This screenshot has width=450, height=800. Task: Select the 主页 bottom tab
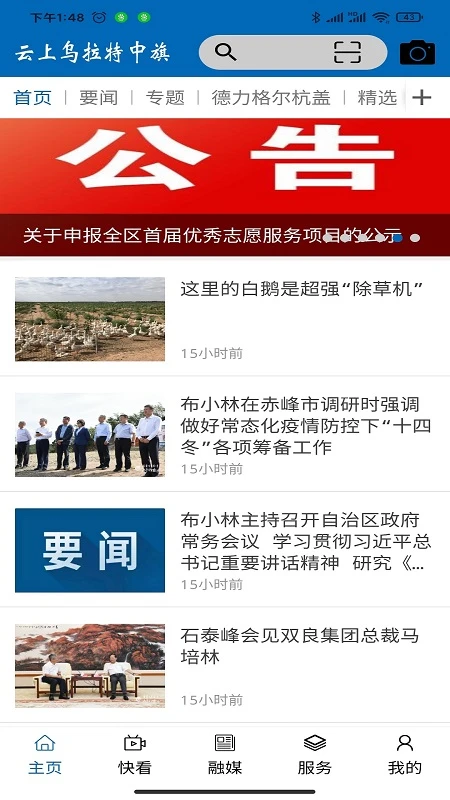click(x=45, y=755)
